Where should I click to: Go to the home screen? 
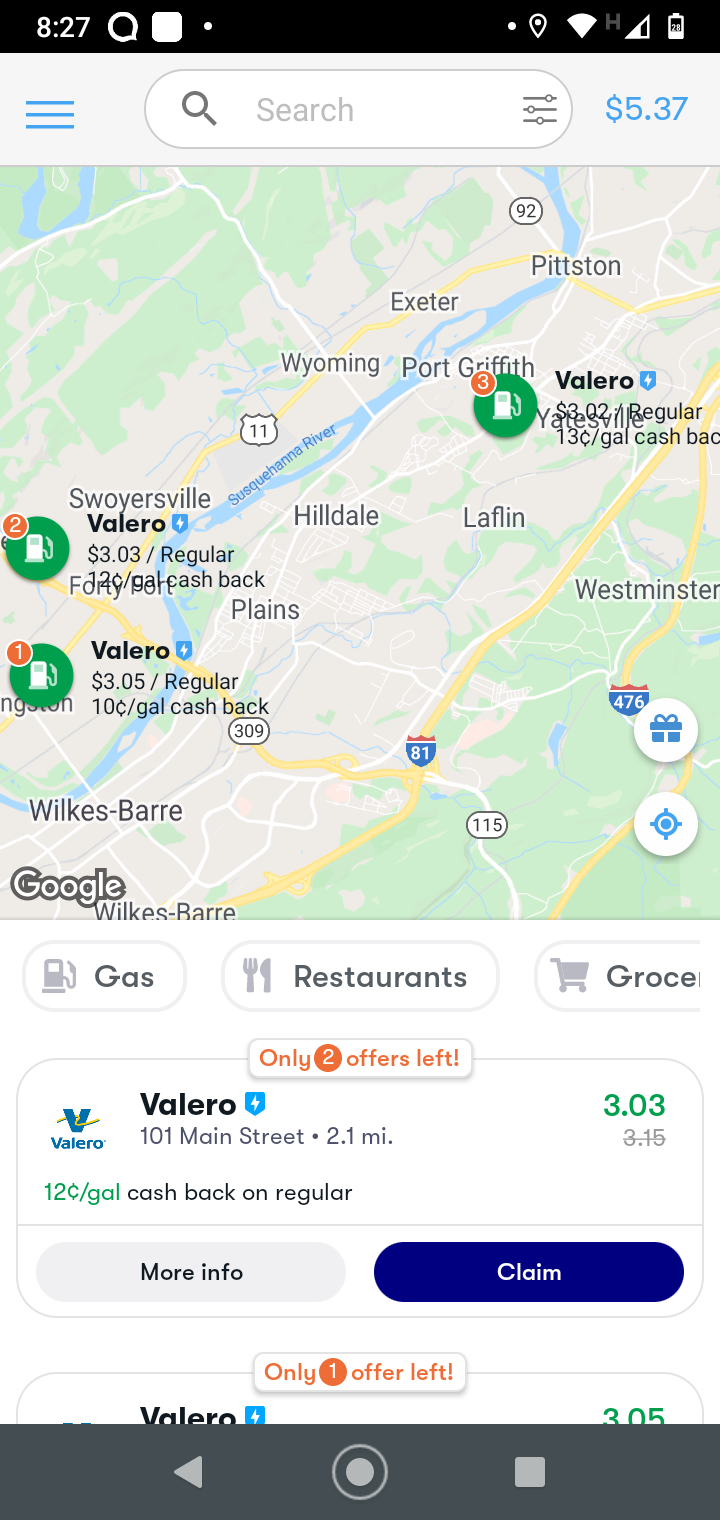[x=360, y=1471]
